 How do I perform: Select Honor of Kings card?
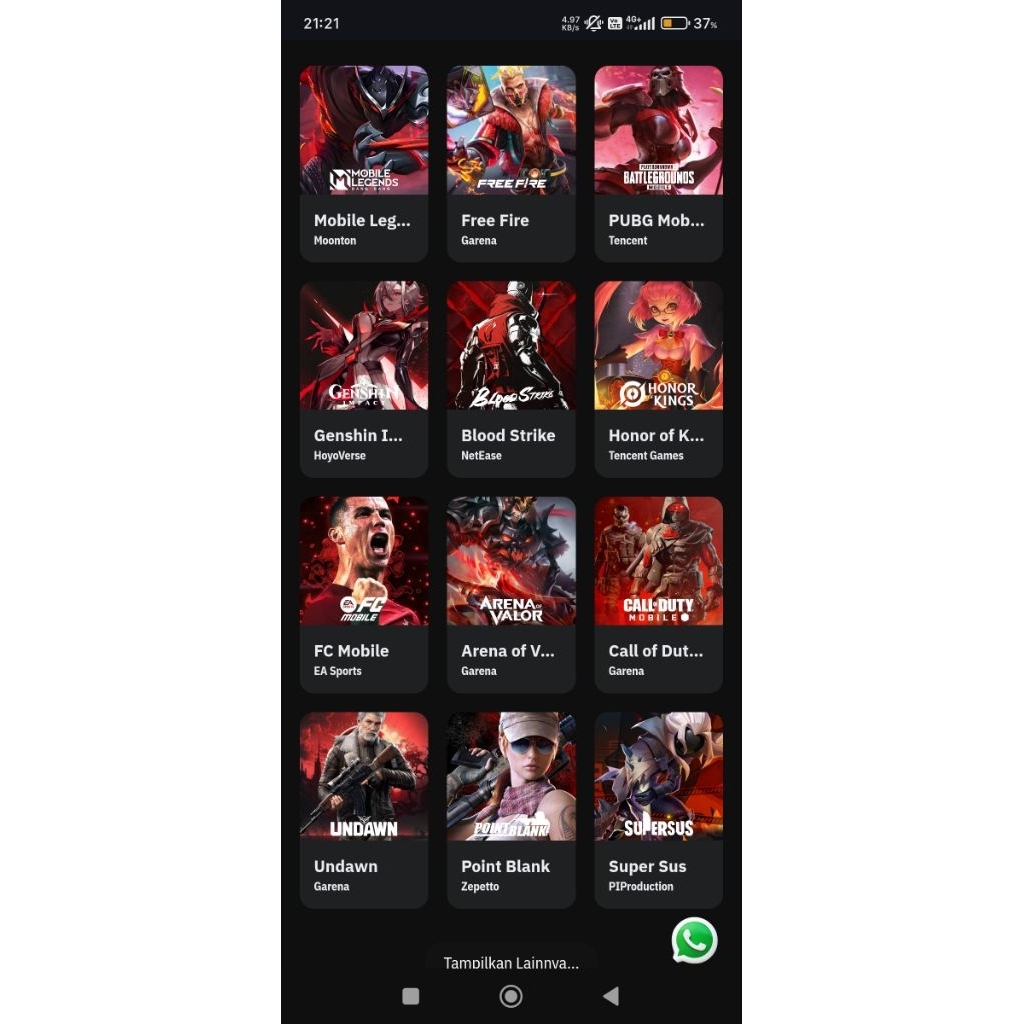pyautogui.click(x=658, y=378)
